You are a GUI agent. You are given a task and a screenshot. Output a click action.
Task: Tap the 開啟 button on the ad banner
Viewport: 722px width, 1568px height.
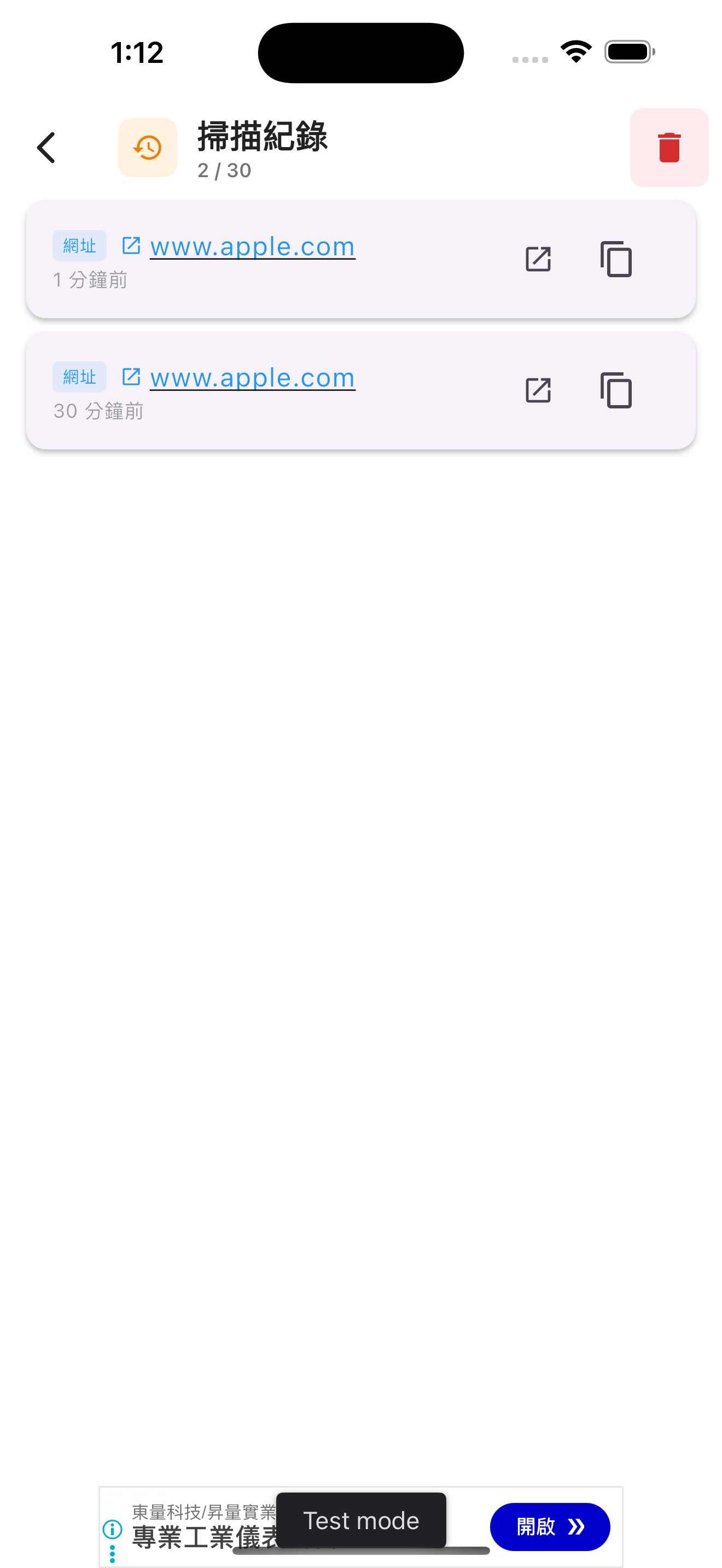(x=549, y=1526)
